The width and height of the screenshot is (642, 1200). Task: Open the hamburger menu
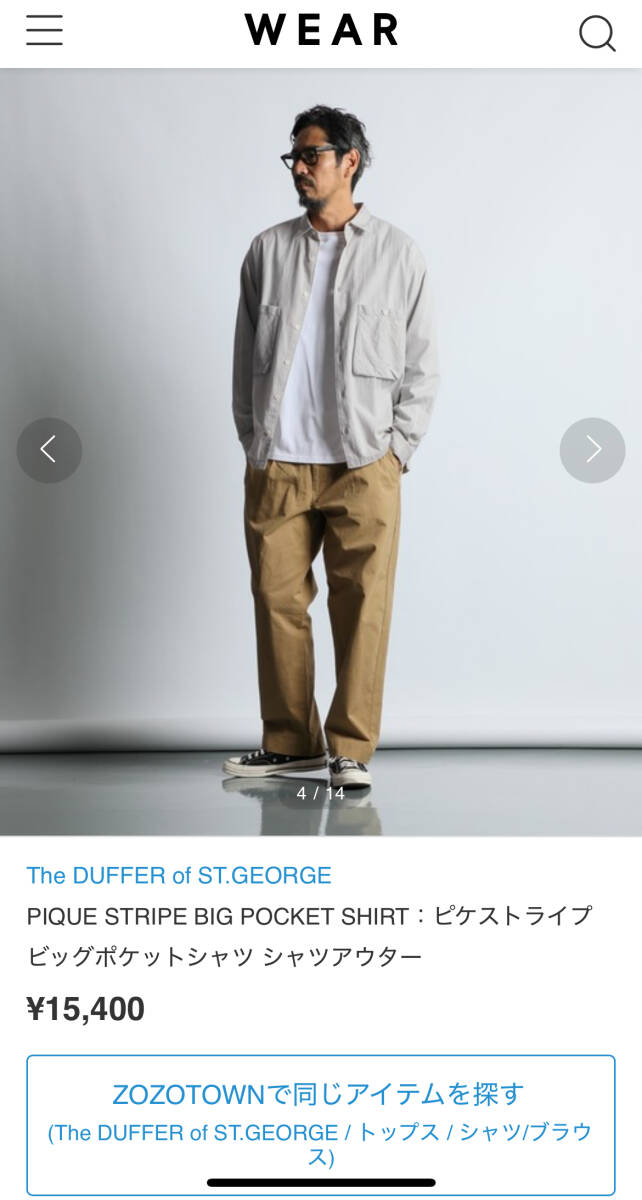coord(44,32)
